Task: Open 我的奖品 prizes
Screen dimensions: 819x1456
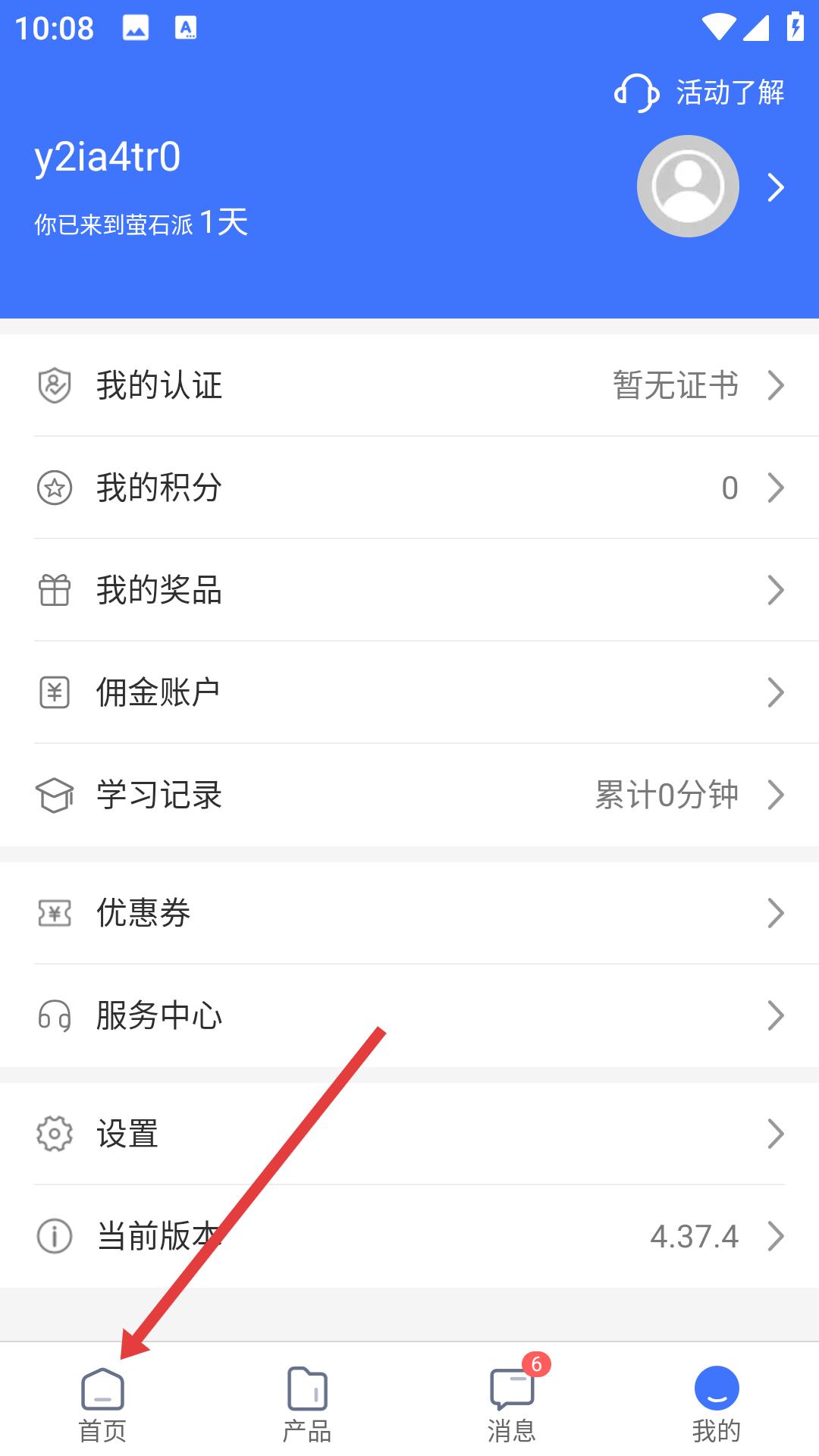Action: pos(409,590)
